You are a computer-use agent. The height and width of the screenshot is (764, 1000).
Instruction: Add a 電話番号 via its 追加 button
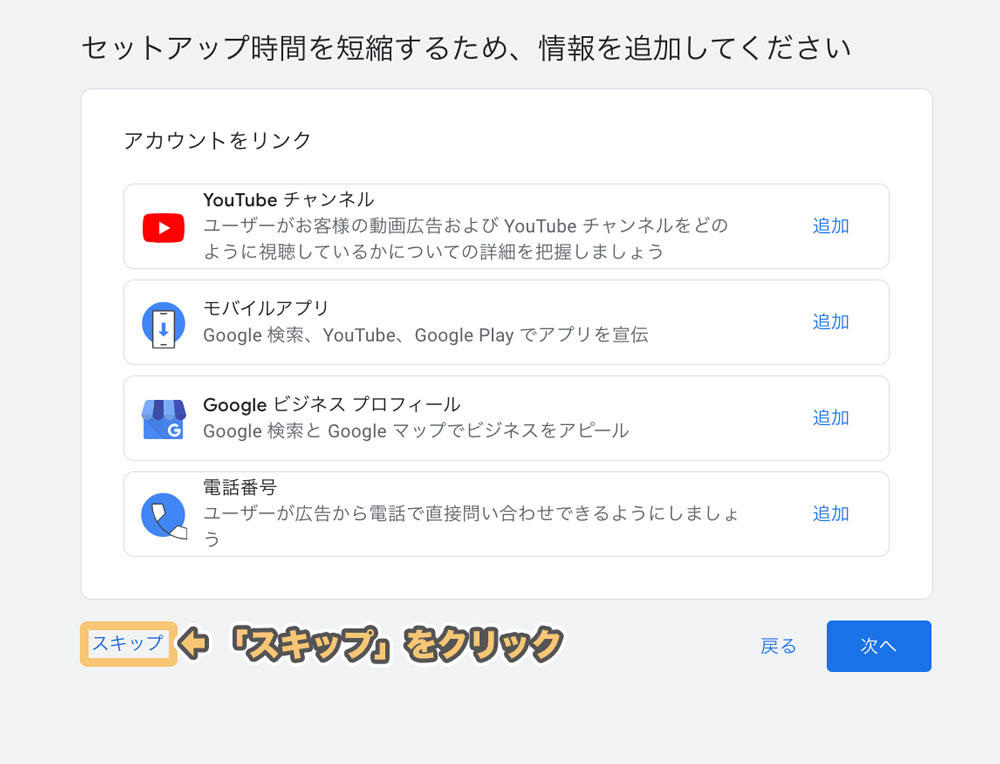(830, 514)
